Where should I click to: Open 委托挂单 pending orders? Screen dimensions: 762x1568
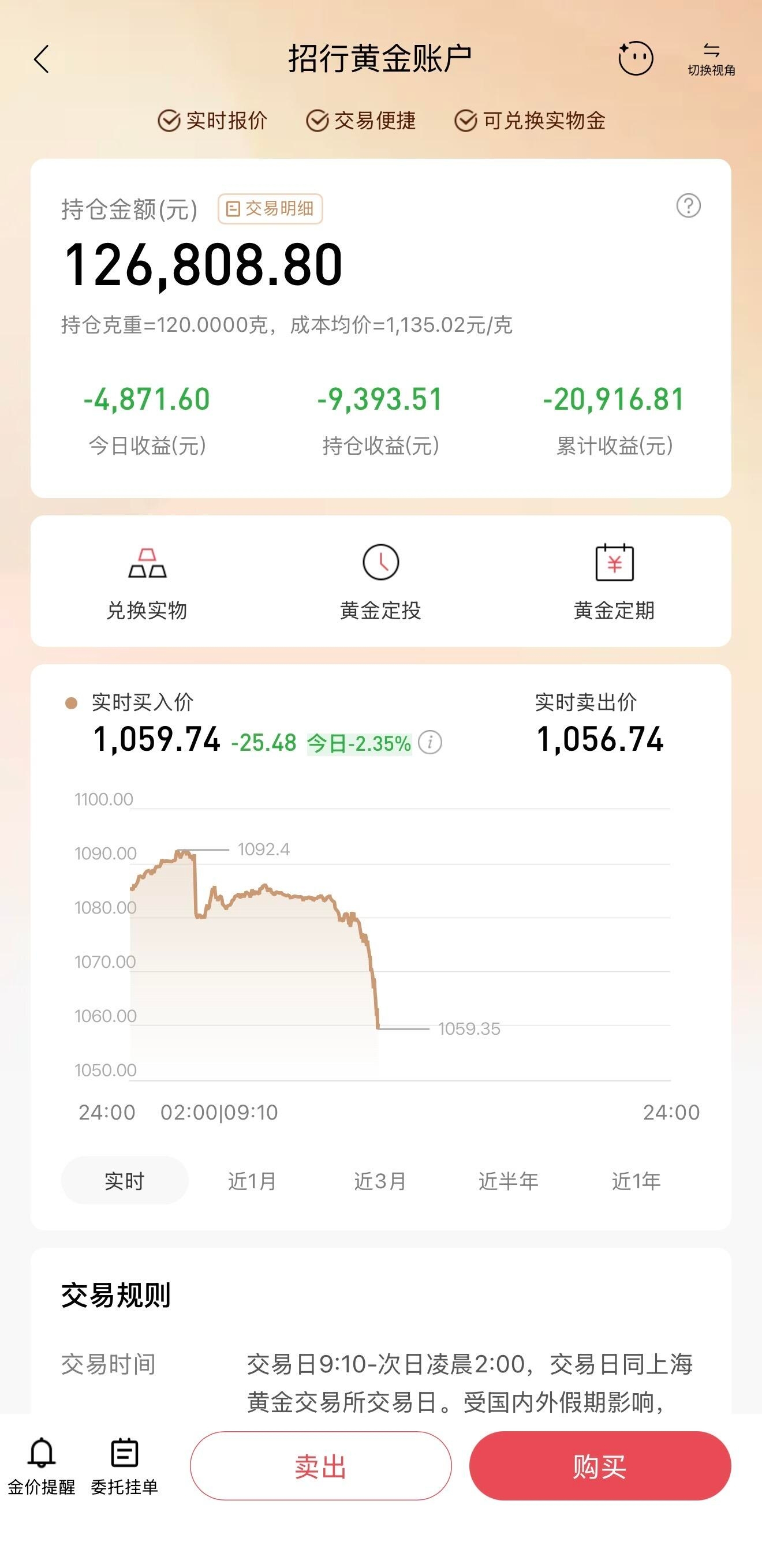coord(124,1466)
